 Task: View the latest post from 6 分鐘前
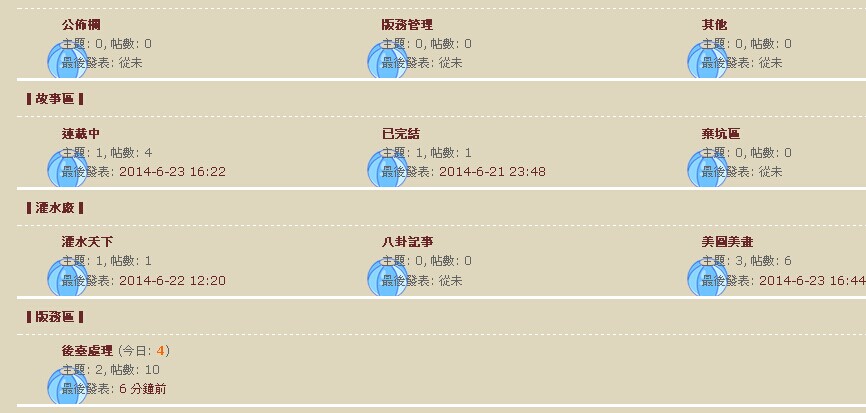click(x=143, y=390)
